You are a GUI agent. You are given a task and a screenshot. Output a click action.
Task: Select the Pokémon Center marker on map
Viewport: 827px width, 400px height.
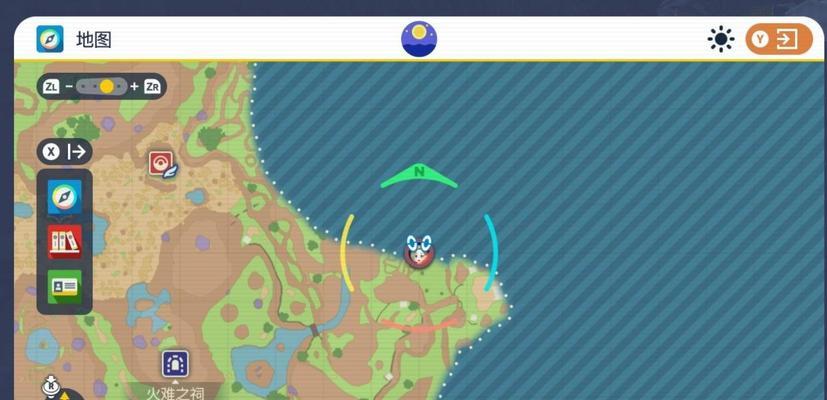[x=163, y=164]
